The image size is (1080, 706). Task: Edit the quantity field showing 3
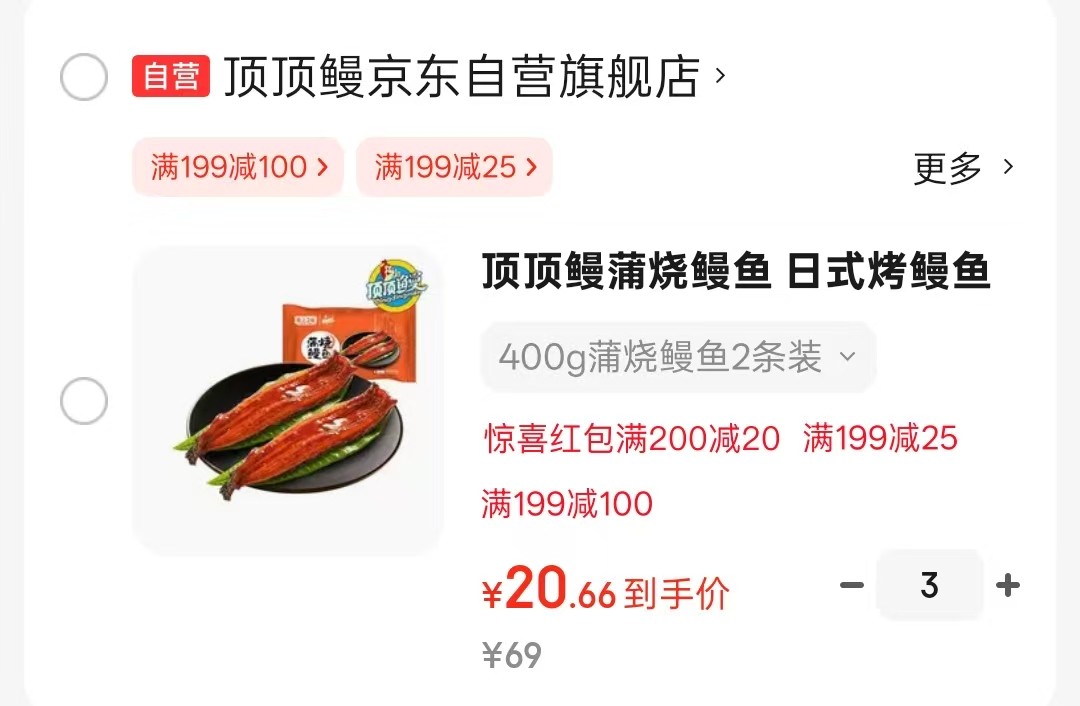click(930, 585)
